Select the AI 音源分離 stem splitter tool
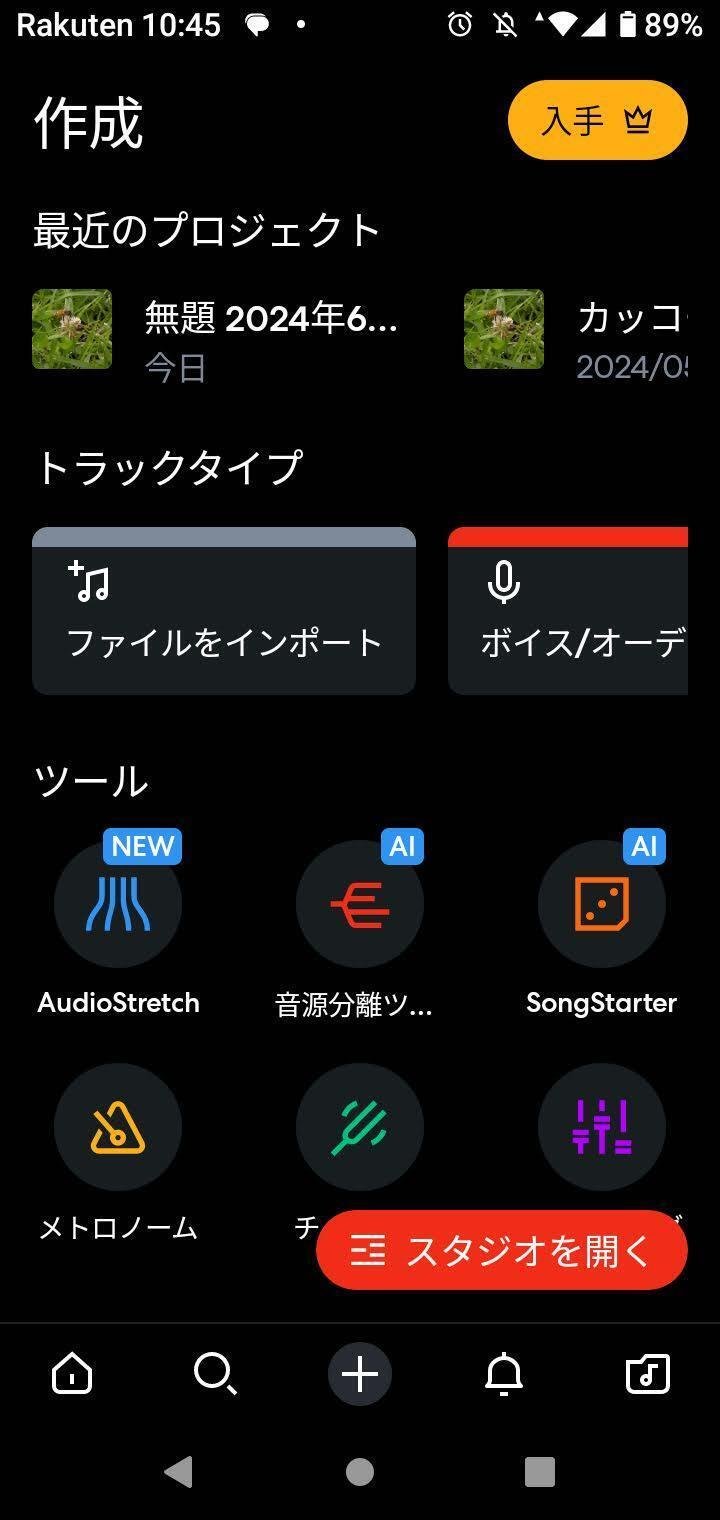The width and height of the screenshot is (720, 1520). [360, 903]
